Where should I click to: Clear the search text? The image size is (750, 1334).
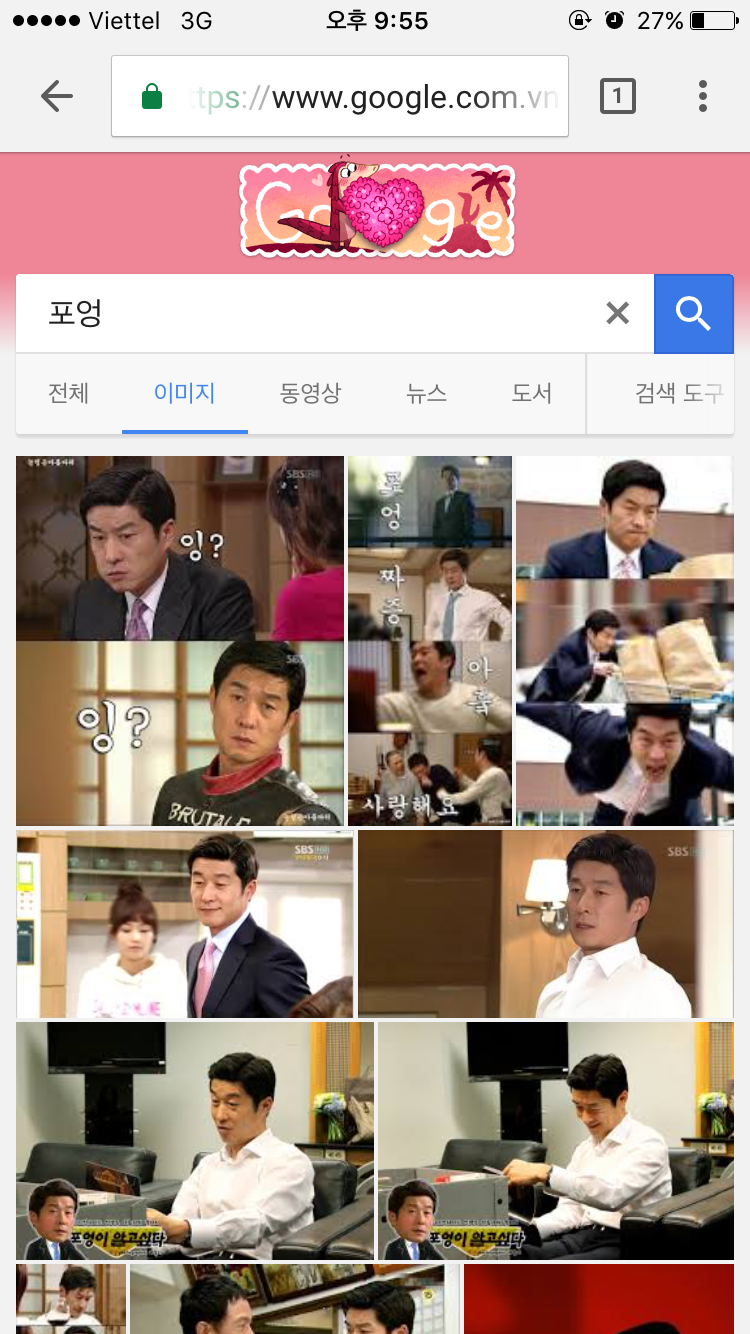tap(618, 314)
